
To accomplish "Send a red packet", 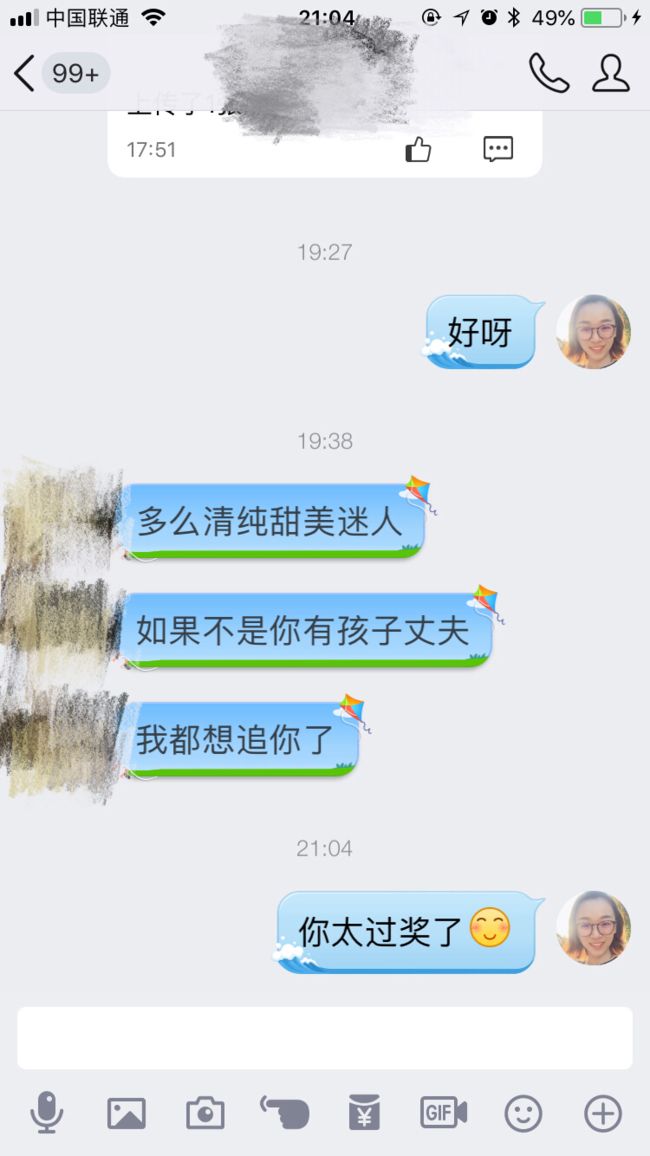I will click(364, 1113).
